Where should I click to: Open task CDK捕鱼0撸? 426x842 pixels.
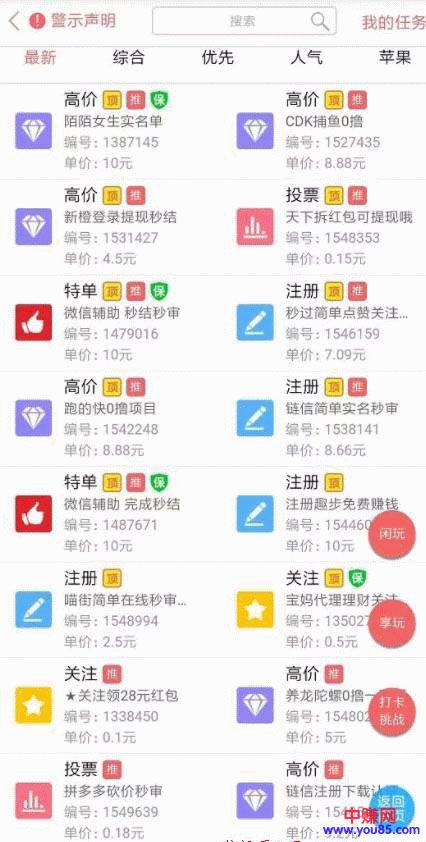(324, 131)
